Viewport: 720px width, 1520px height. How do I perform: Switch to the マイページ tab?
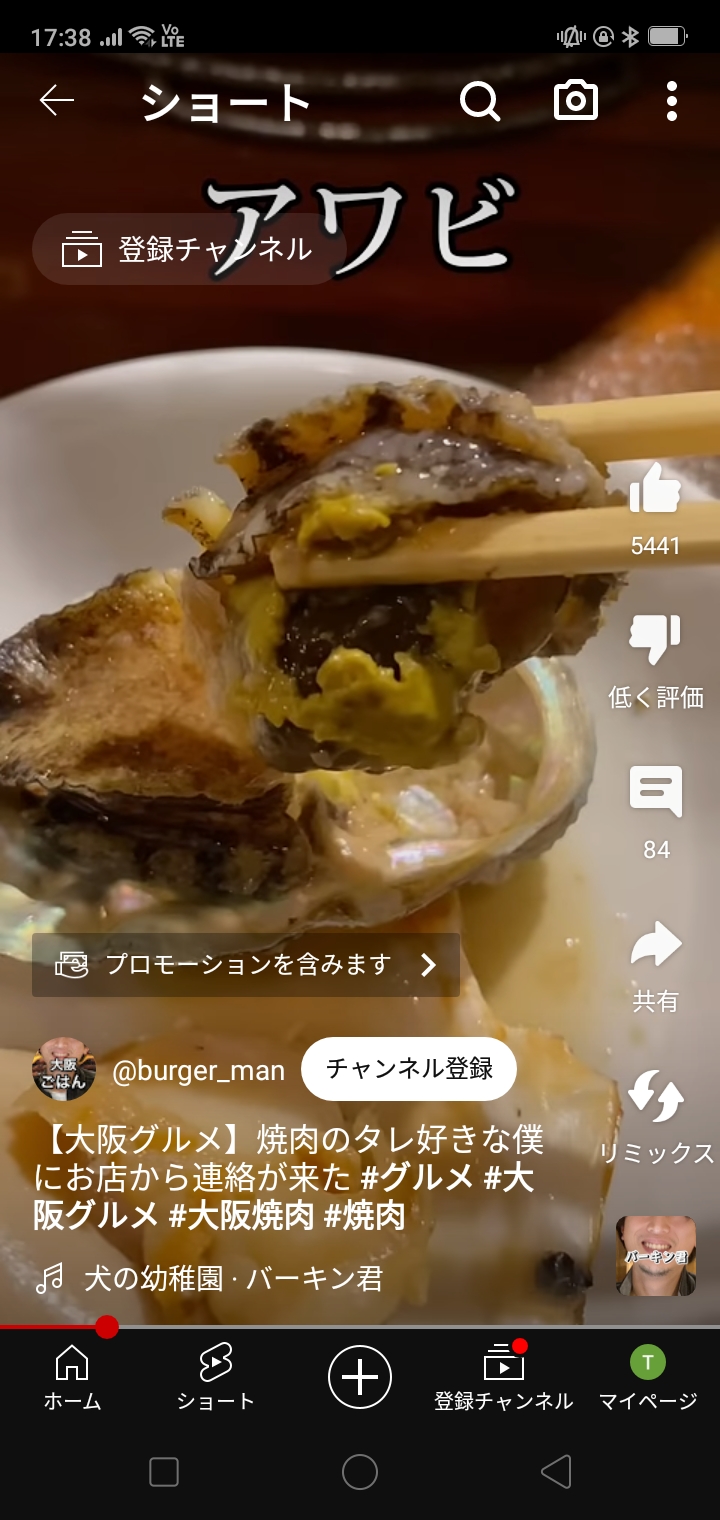(x=647, y=1378)
